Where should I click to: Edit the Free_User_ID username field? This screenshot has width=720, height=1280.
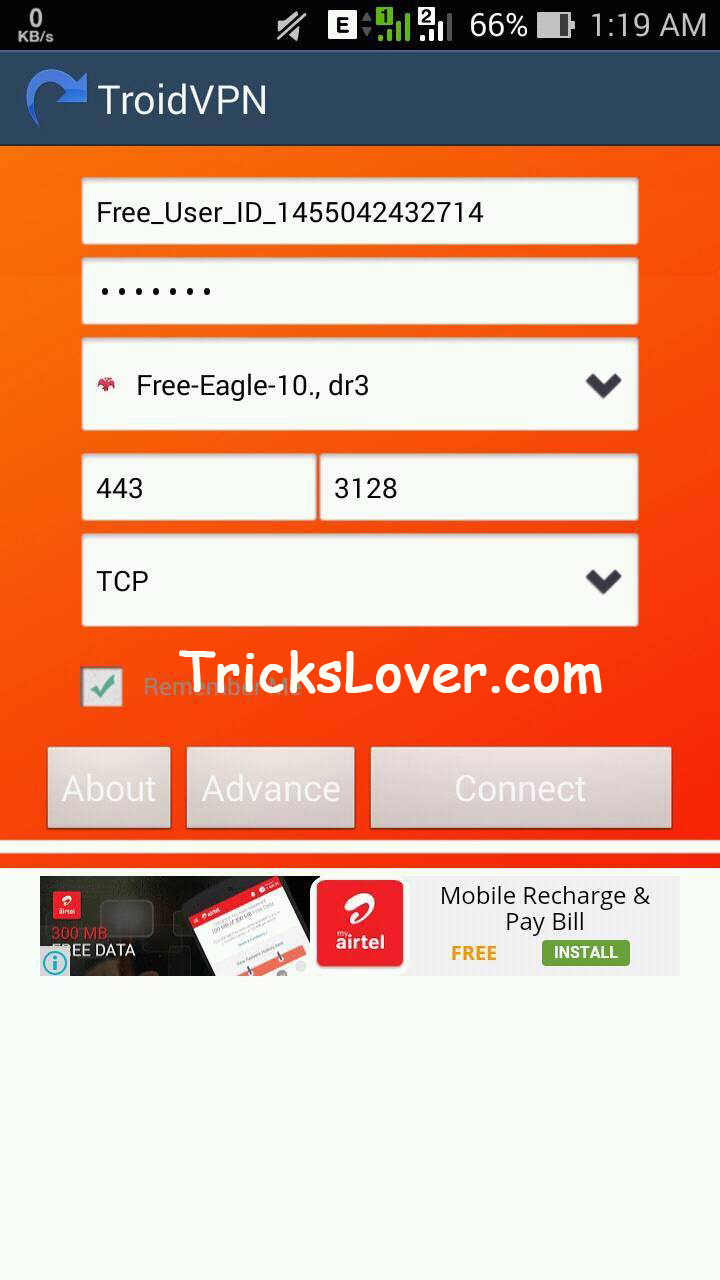[359, 212]
